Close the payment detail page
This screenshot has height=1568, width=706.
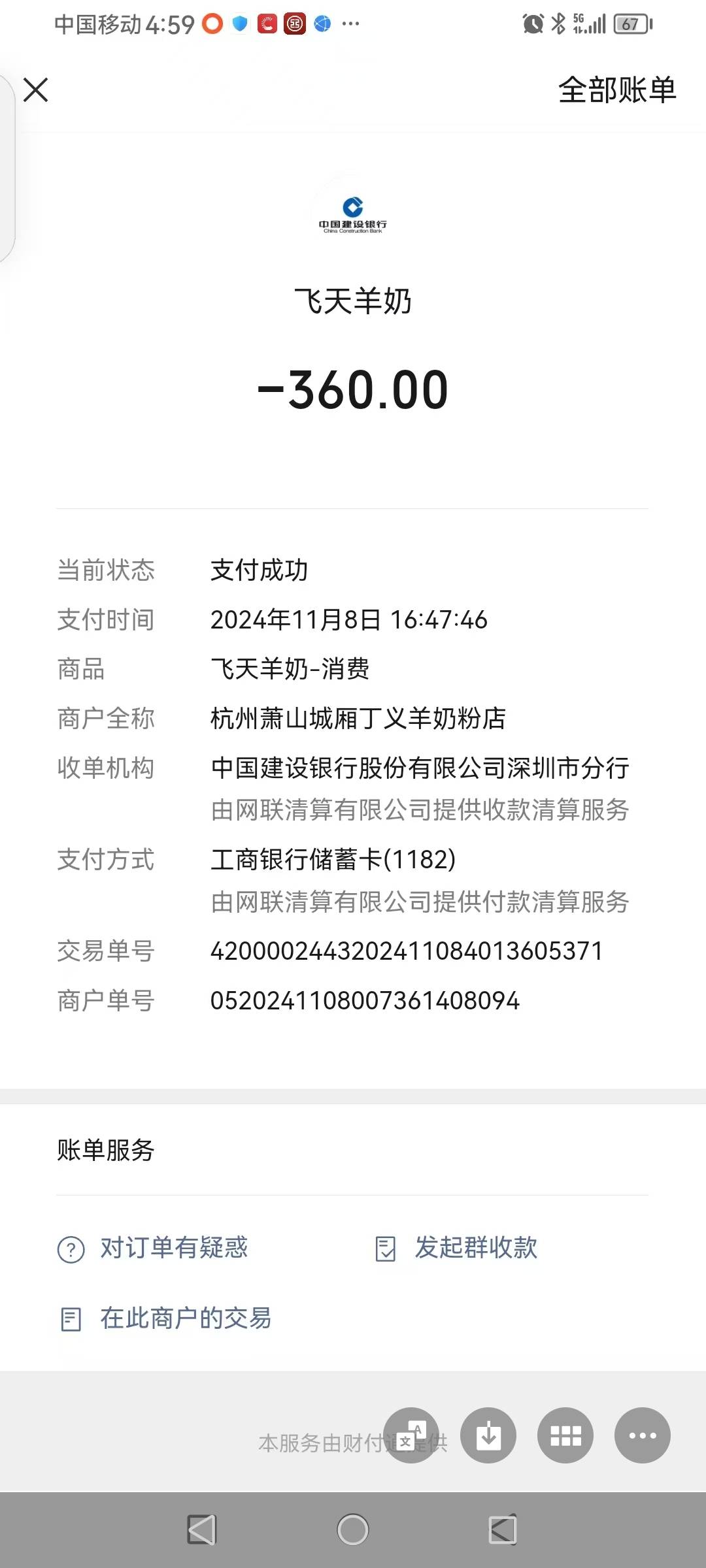(36, 90)
